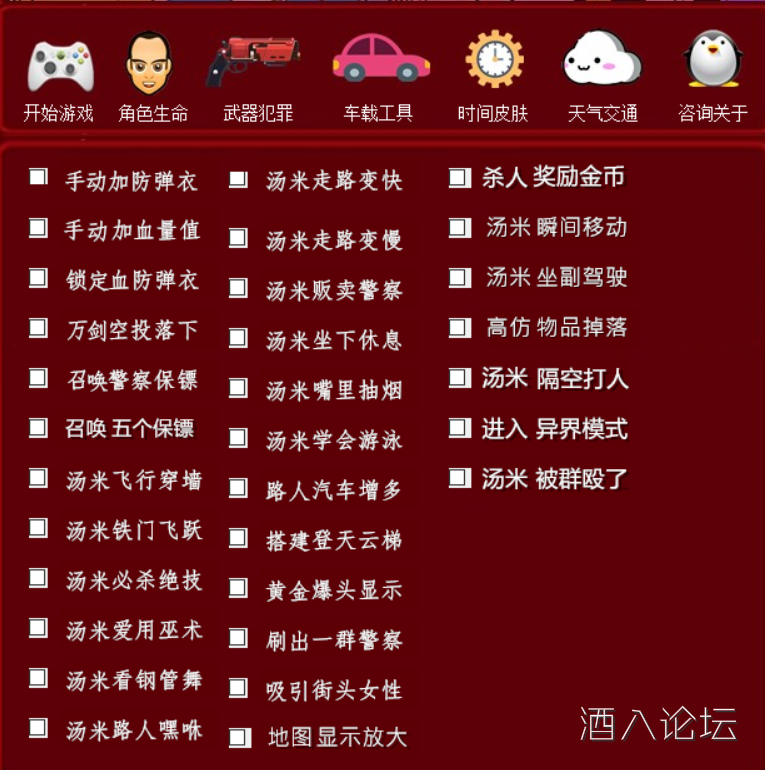Select the face icon for 角色生命

[x=150, y=57]
